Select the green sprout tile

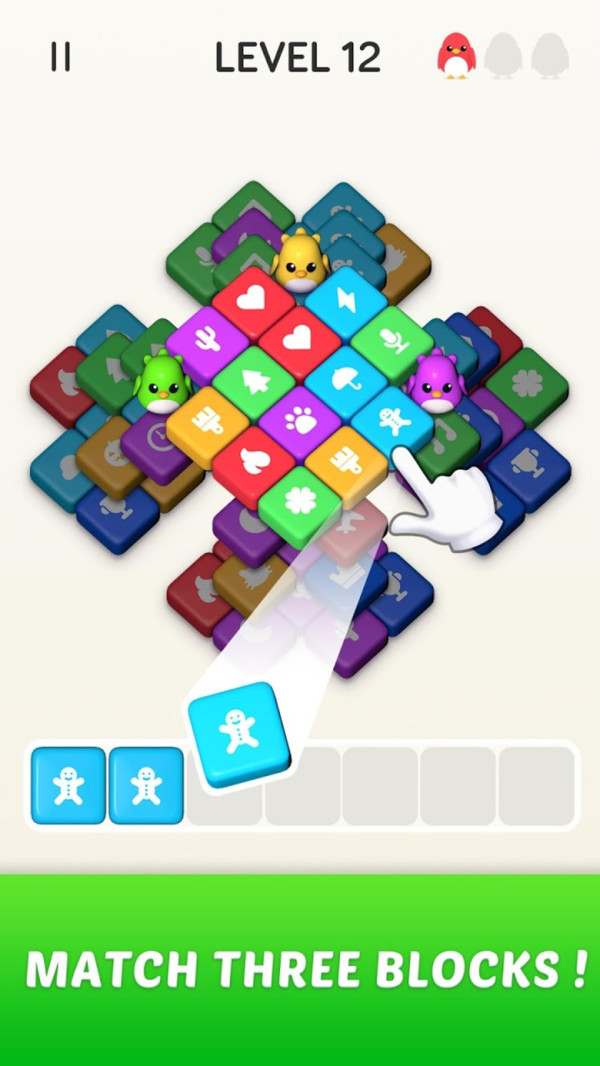391,339
